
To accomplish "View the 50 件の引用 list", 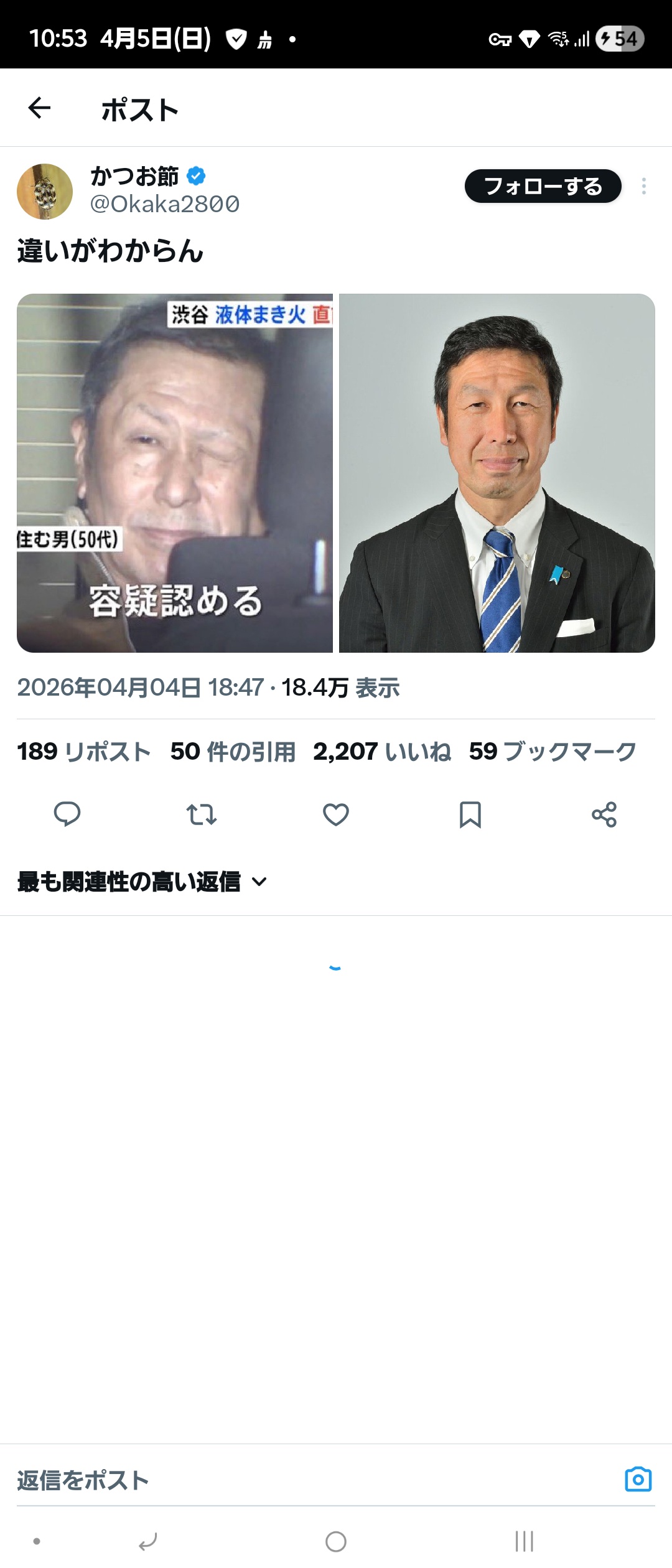I will (233, 752).
